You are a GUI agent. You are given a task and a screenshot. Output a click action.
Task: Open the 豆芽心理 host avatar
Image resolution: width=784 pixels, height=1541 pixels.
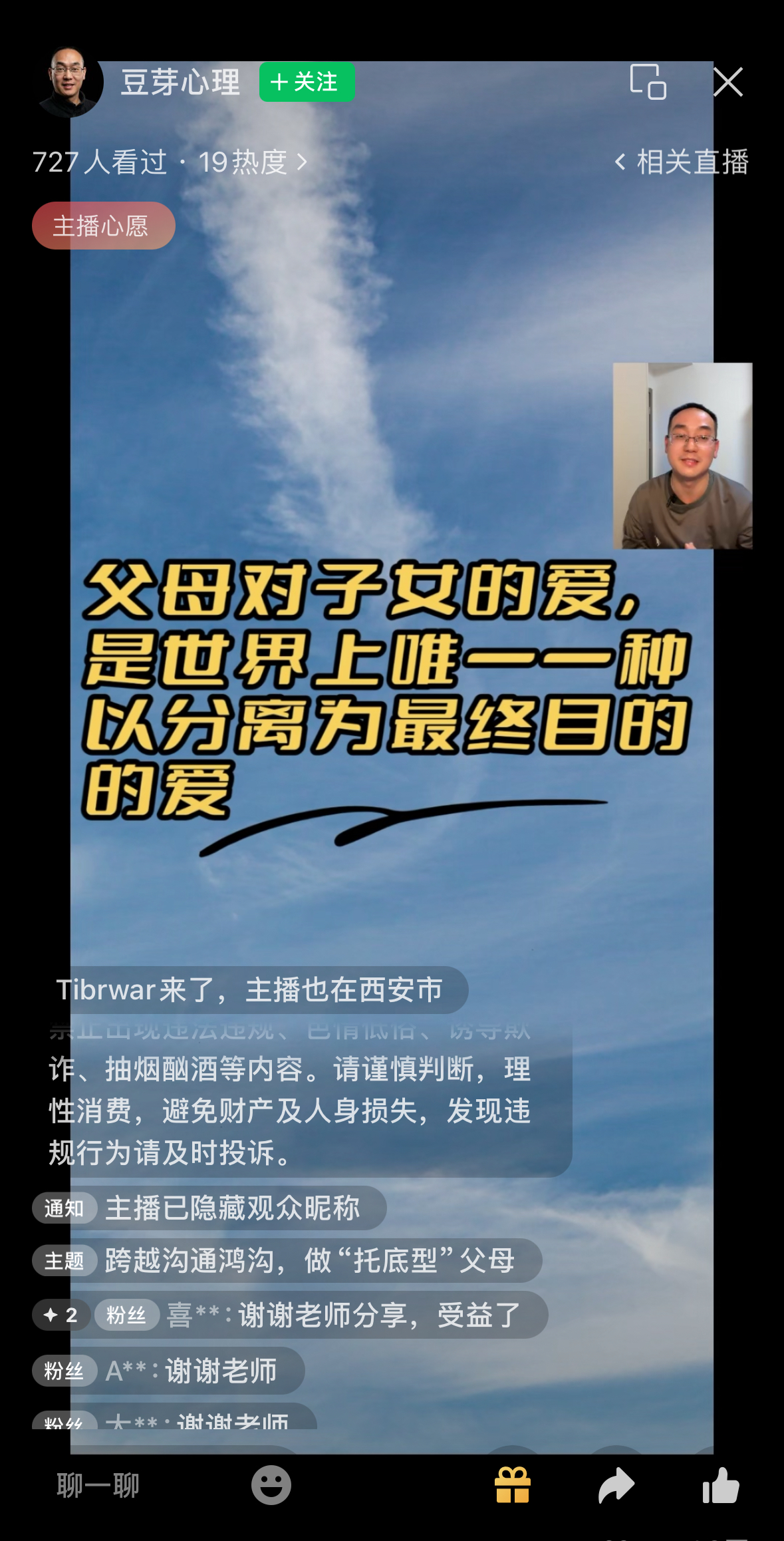pos(68,82)
